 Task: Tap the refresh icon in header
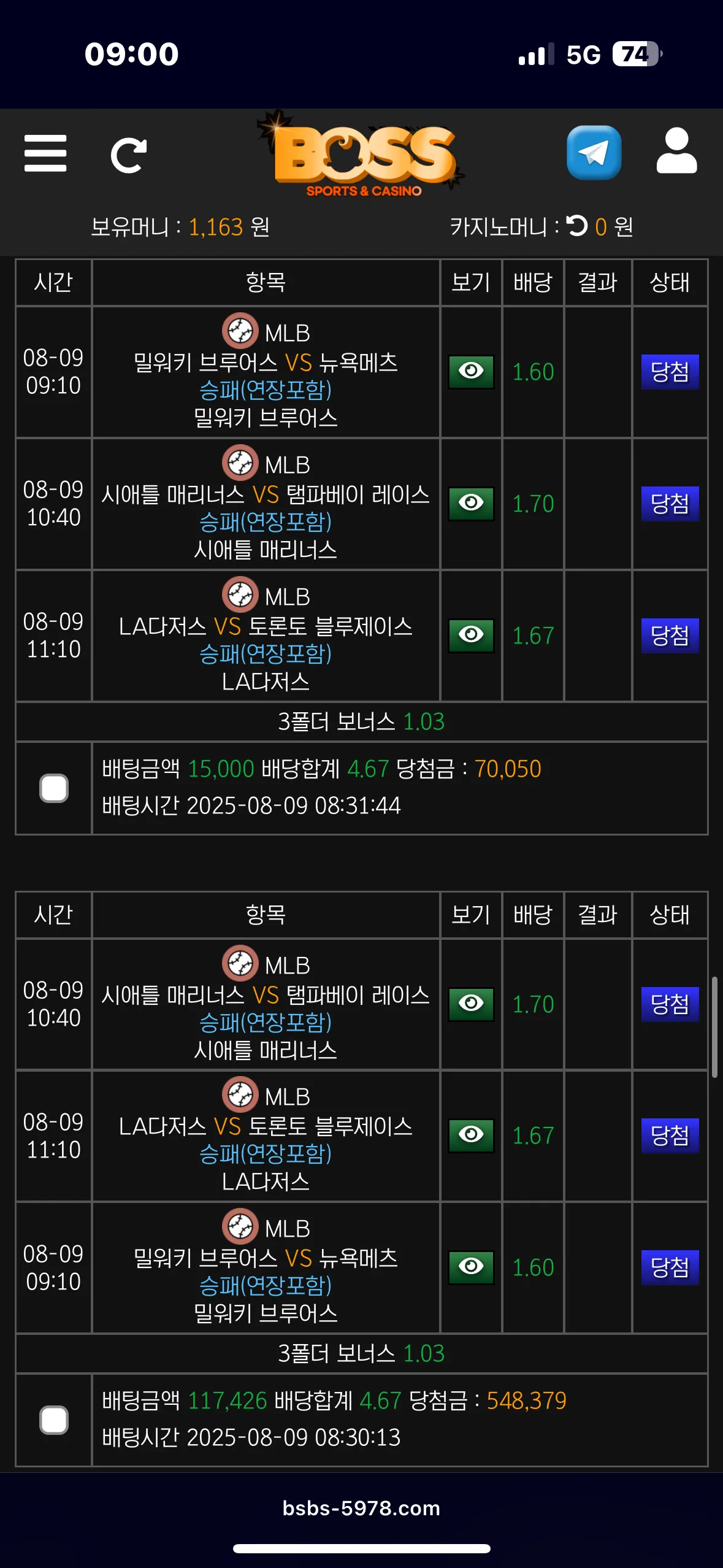[x=129, y=155]
